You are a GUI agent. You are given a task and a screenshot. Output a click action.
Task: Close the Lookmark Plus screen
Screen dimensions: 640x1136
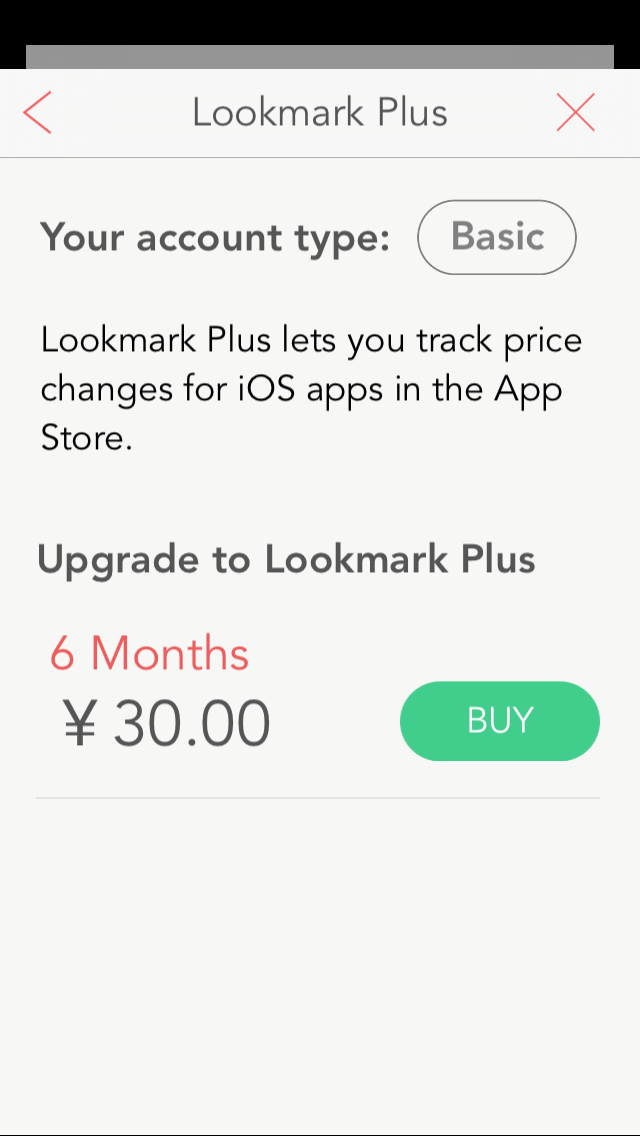coord(576,112)
